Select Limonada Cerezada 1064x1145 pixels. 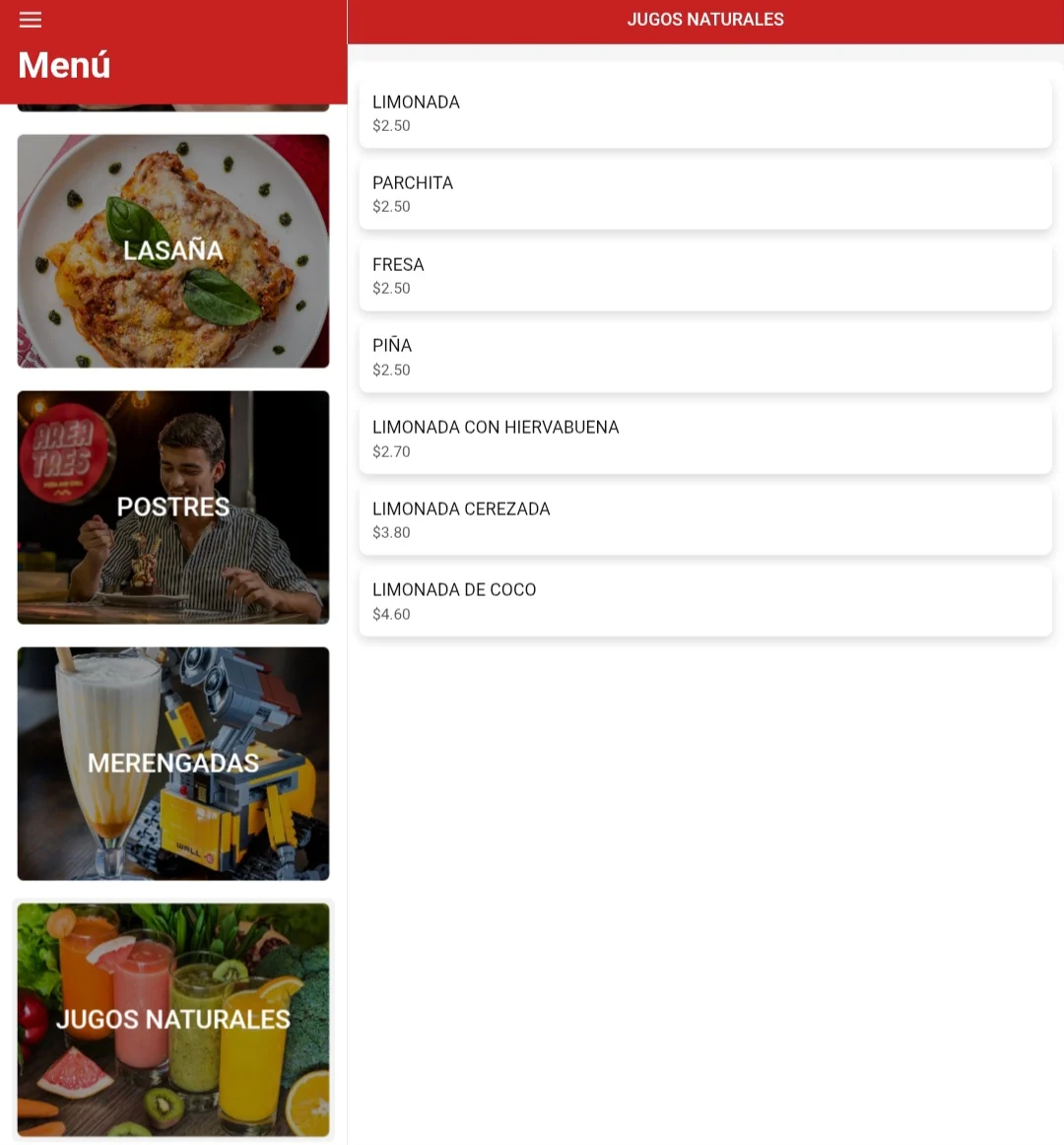[705, 520]
